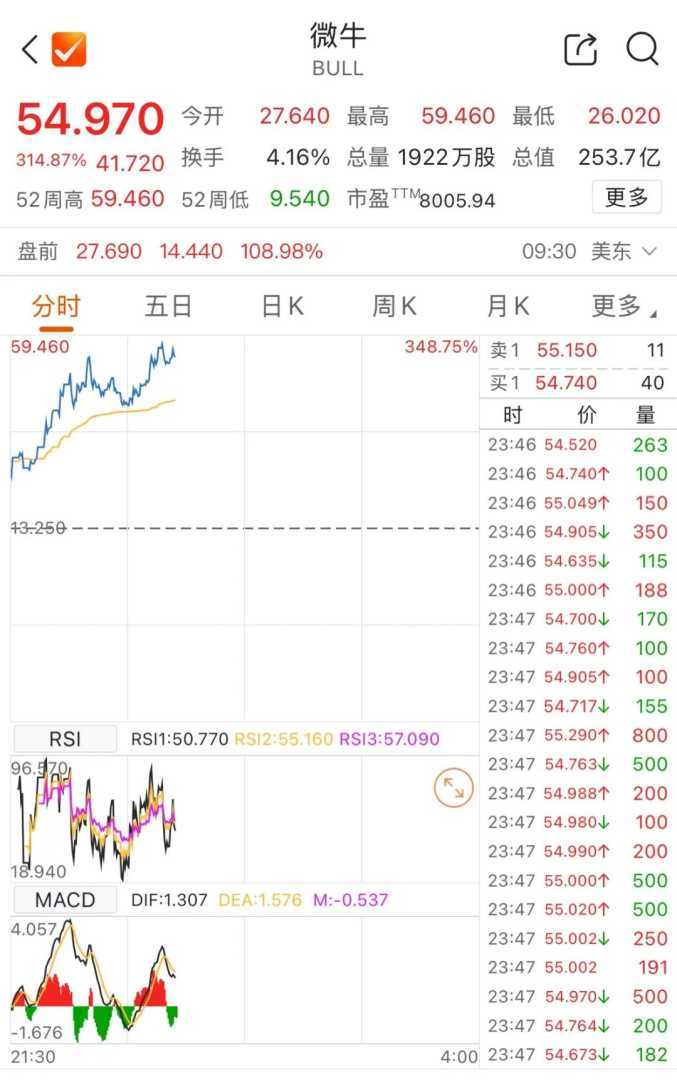Switch to the 分时 chart tab
Screen dimensions: 677x1080
click(56, 306)
